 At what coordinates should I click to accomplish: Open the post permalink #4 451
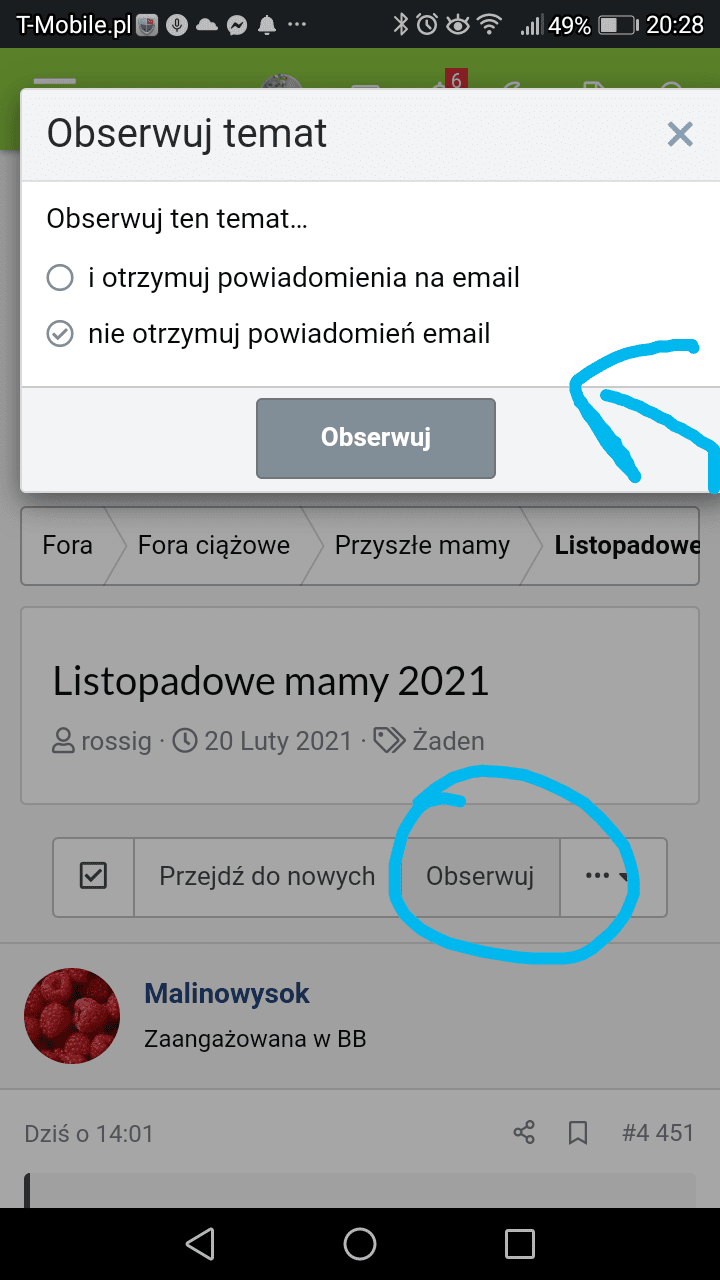pyautogui.click(x=657, y=1133)
